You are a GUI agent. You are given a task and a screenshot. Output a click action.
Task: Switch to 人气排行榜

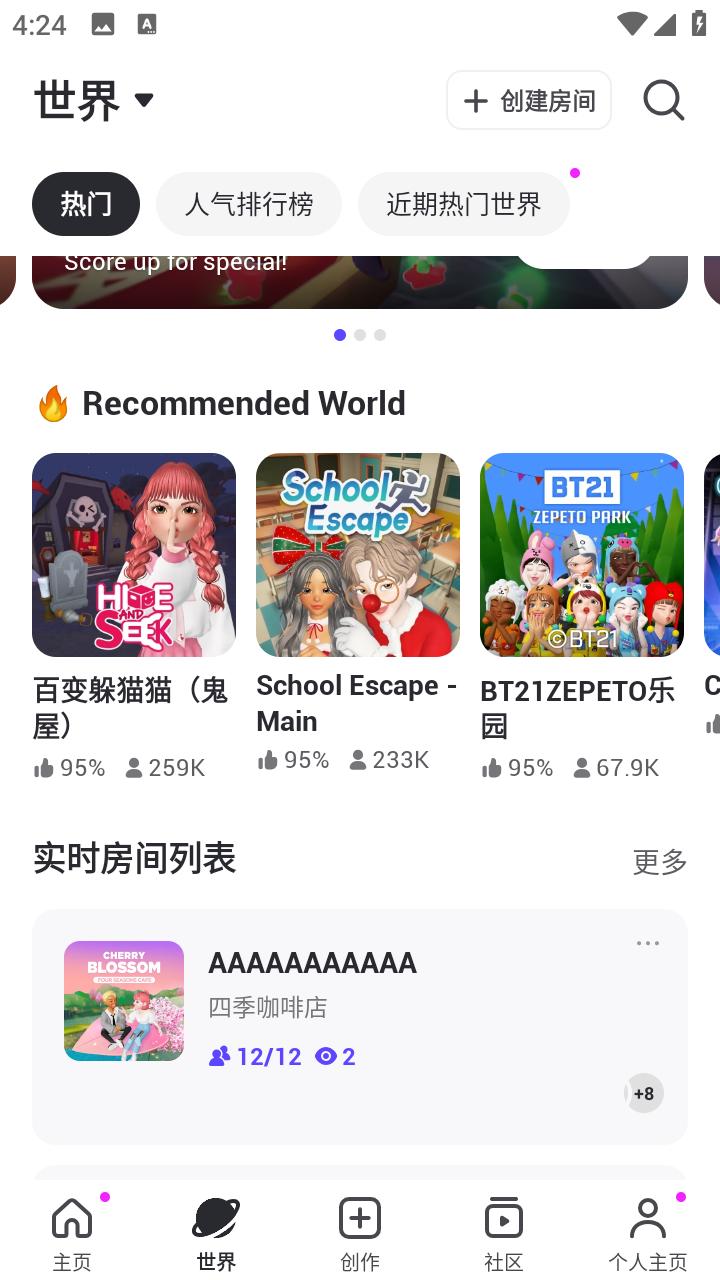pyautogui.click(x=249, y=204)
